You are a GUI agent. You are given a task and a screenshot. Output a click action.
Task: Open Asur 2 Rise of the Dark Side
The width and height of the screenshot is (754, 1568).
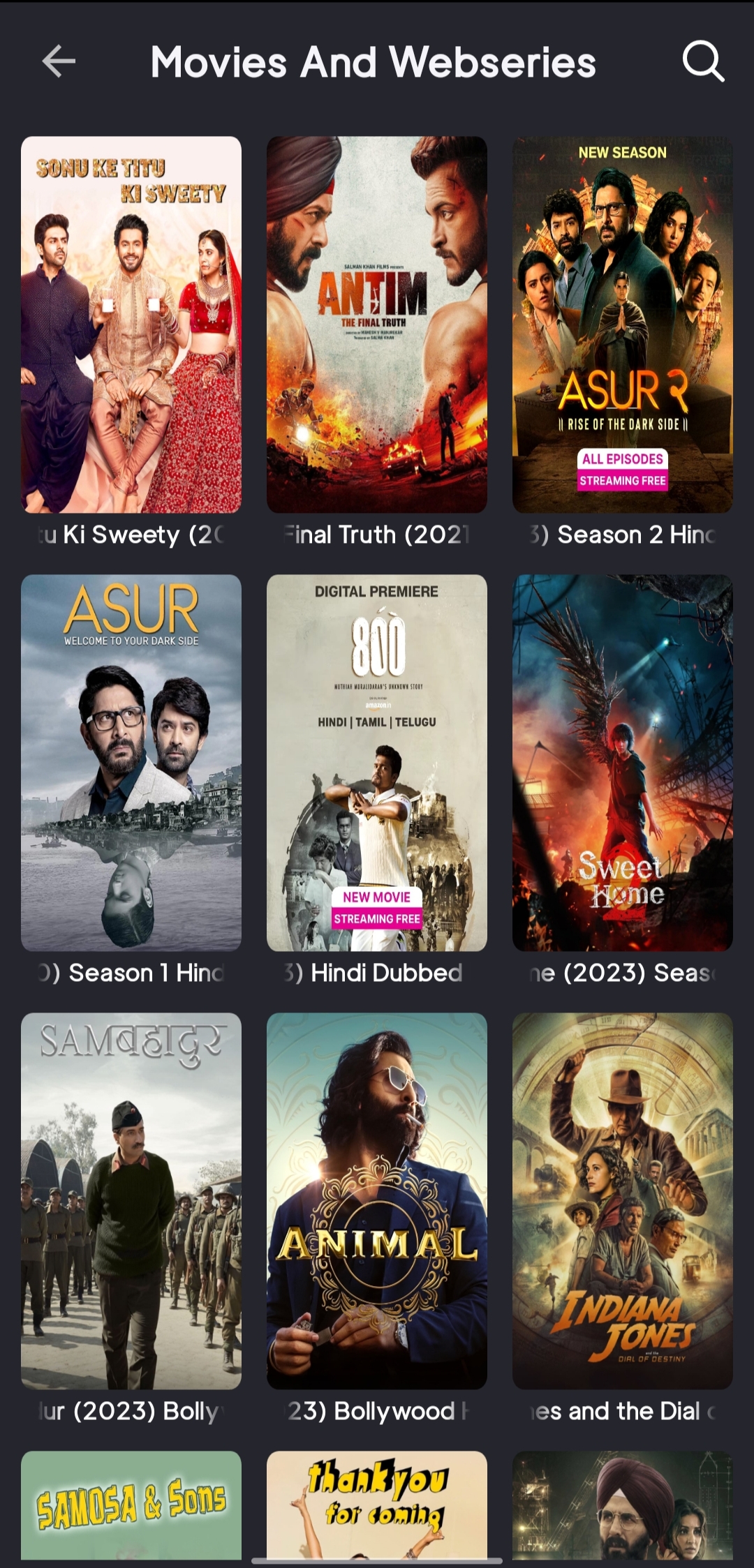[x=623, y=324]
